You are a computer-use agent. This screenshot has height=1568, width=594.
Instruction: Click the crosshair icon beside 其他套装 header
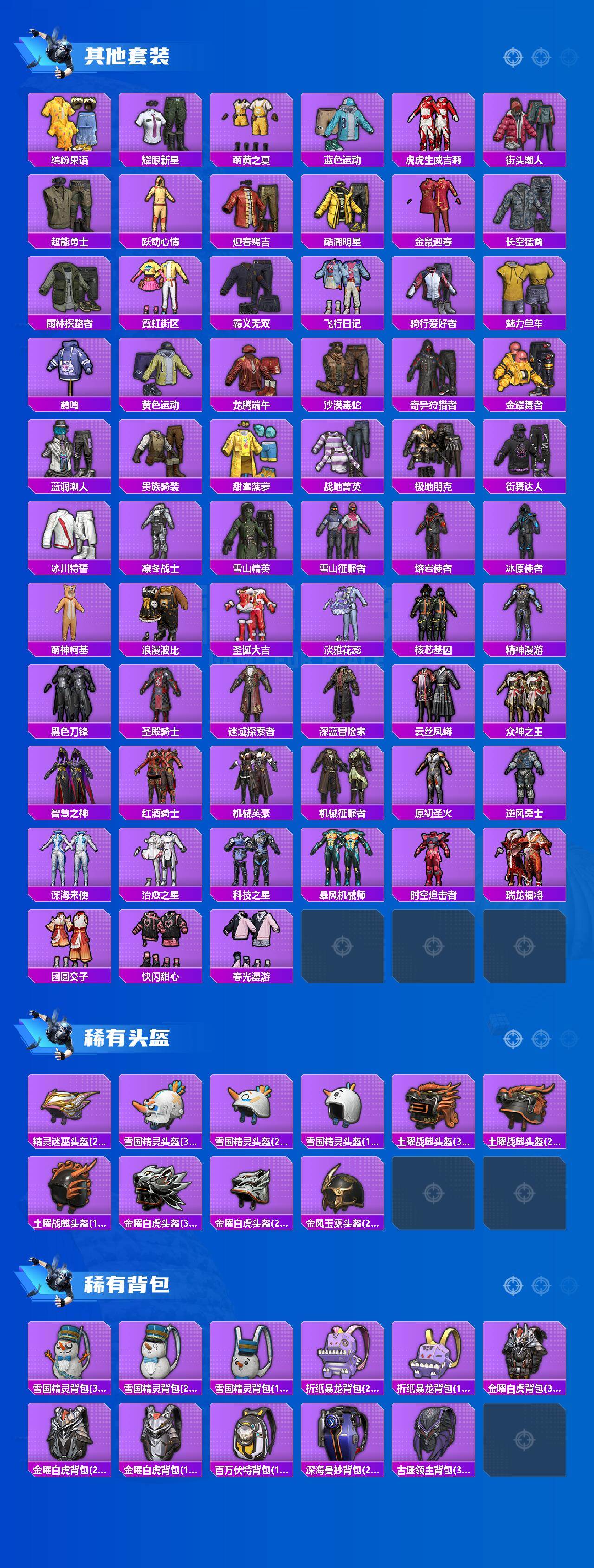[x=514, y=59]
